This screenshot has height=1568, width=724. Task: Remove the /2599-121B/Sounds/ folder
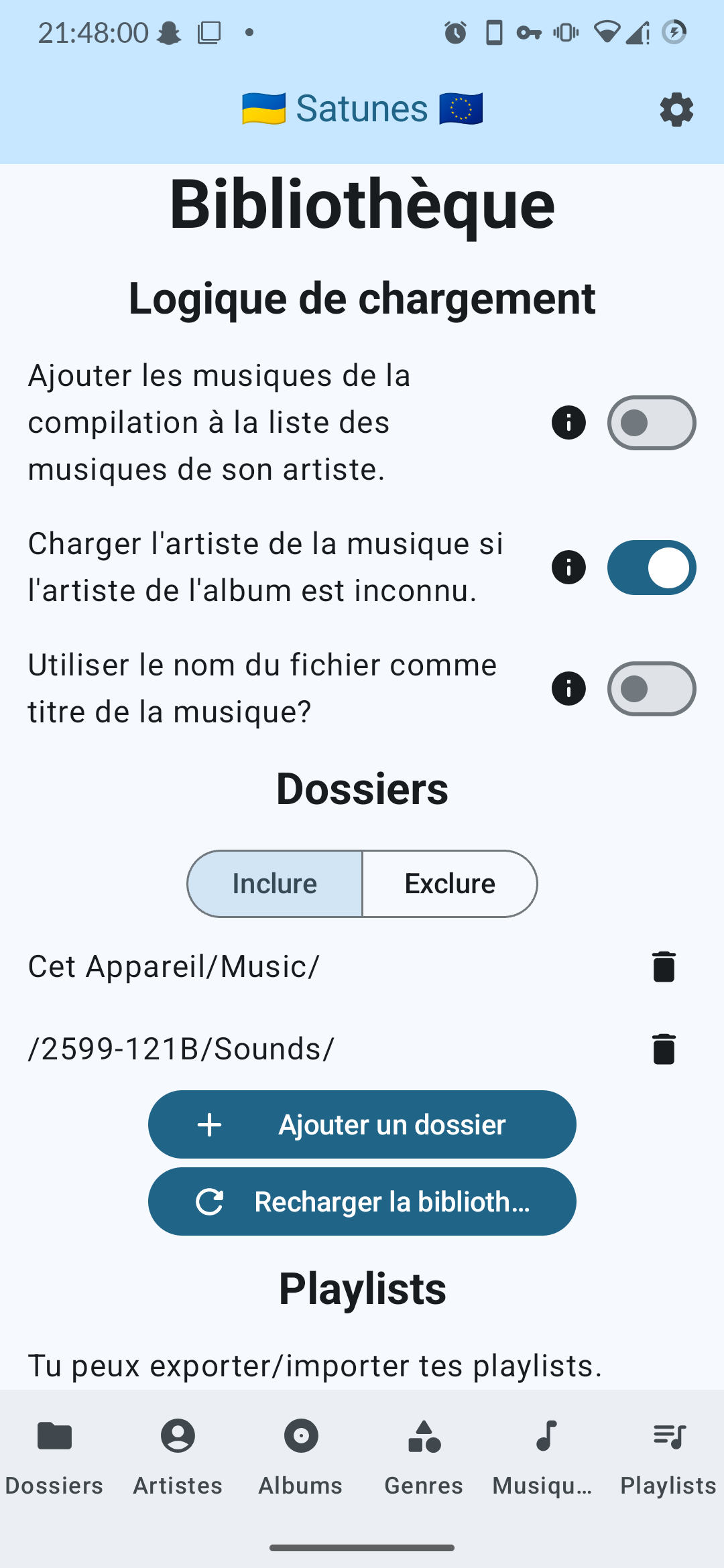click(x=664, y=1049)
